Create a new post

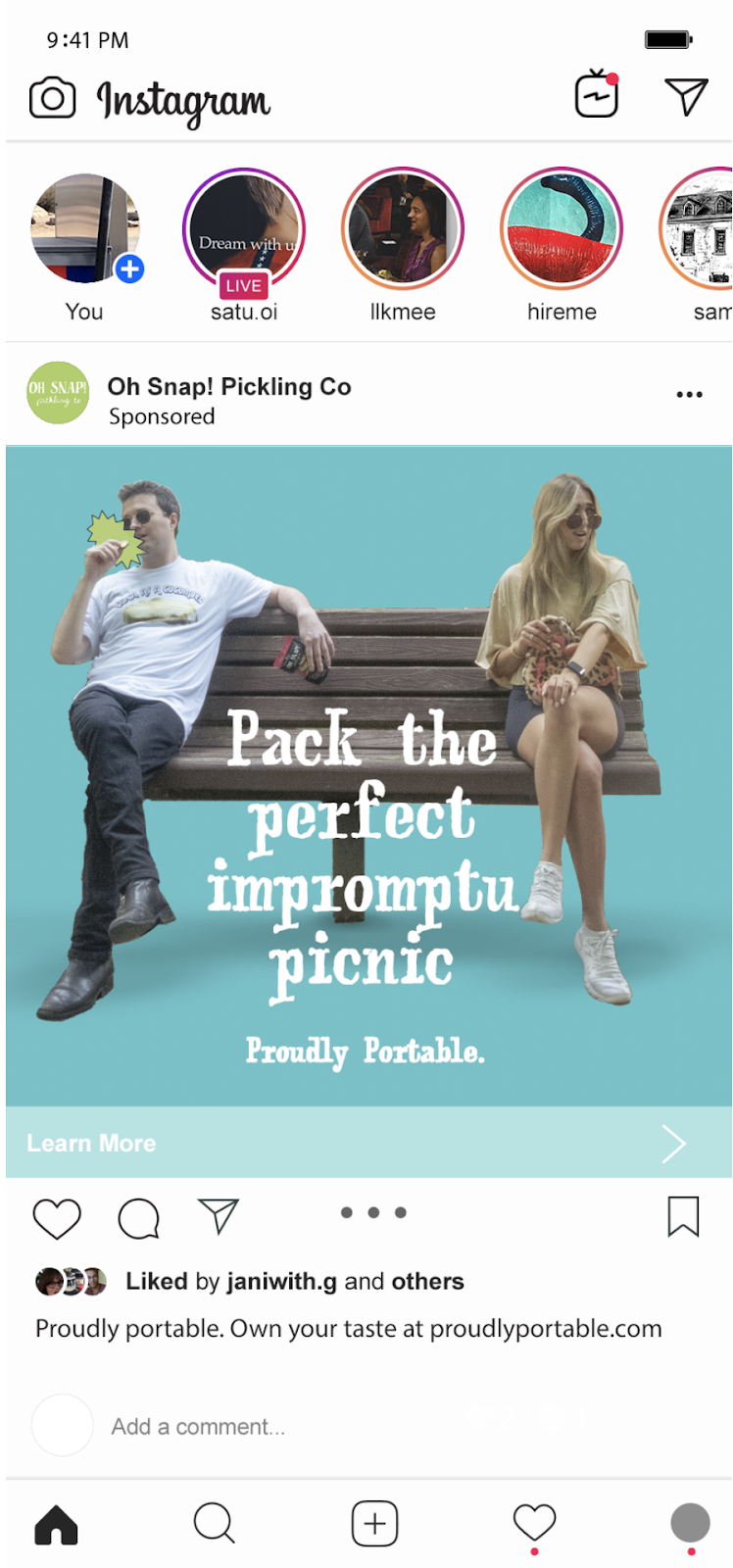click(374, 1524)
